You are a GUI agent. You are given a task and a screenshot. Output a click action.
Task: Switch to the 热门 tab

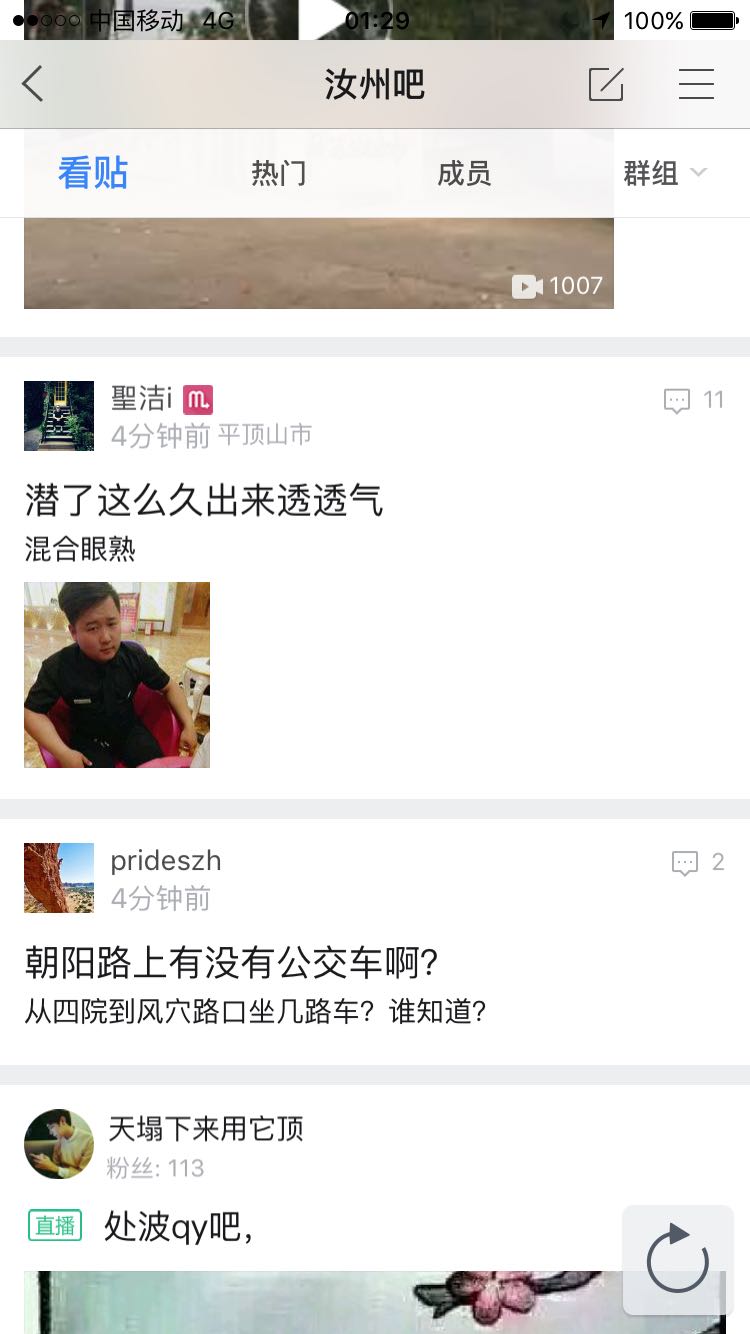[x=279, y=173]
